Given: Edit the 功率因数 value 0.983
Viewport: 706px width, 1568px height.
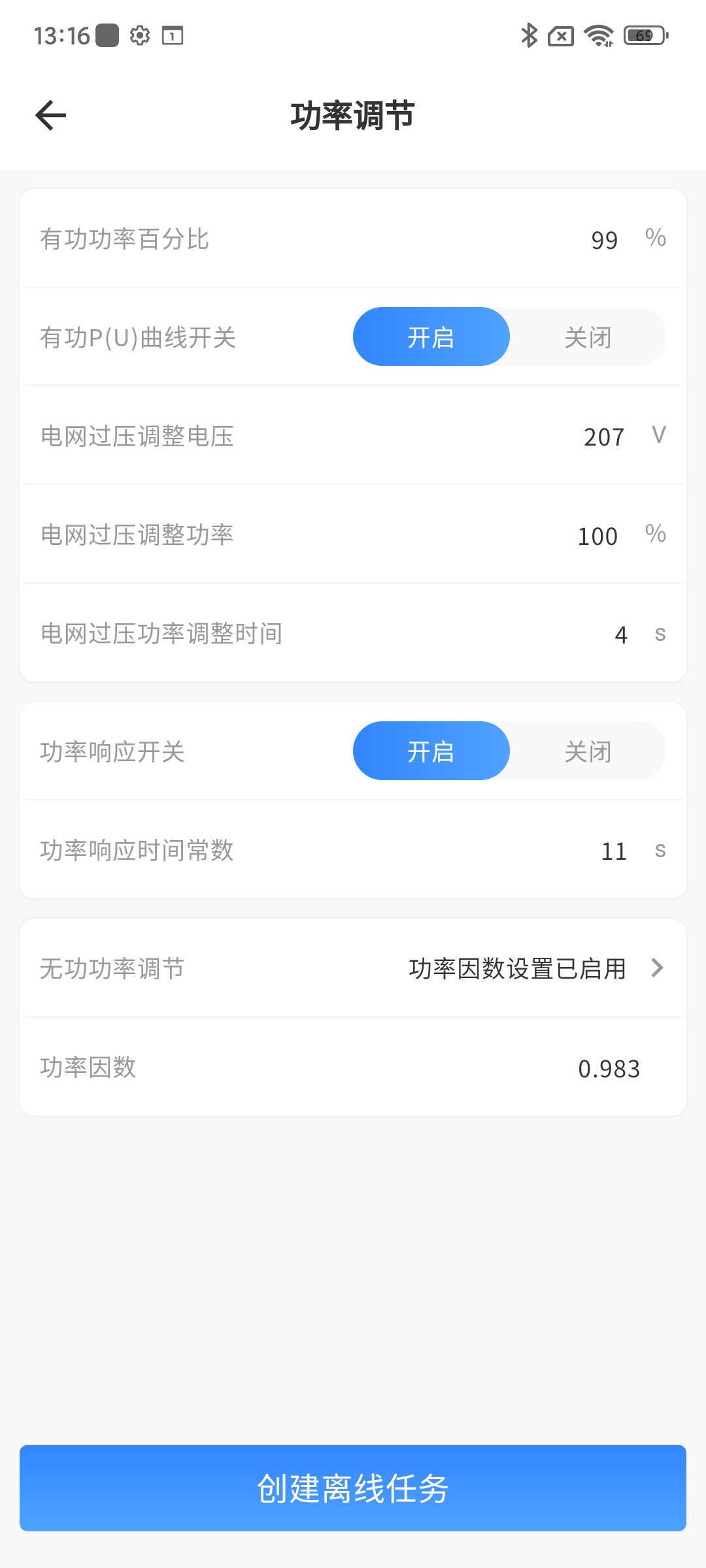Looking at the screenshot, I should click(608, 1068).
